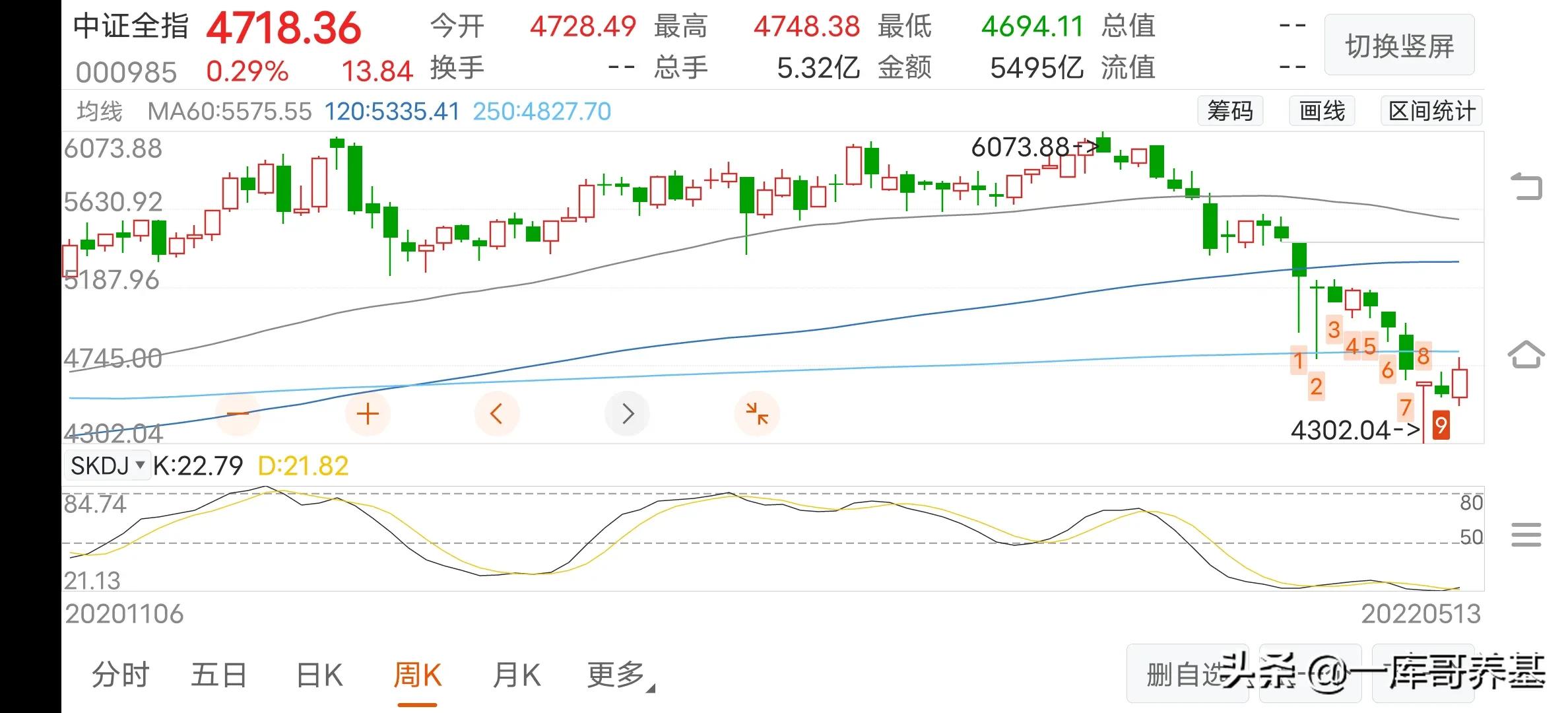Screen dimensions: 1568x713
Task: Switch to the 月K tab
Action: pos(516,675)
